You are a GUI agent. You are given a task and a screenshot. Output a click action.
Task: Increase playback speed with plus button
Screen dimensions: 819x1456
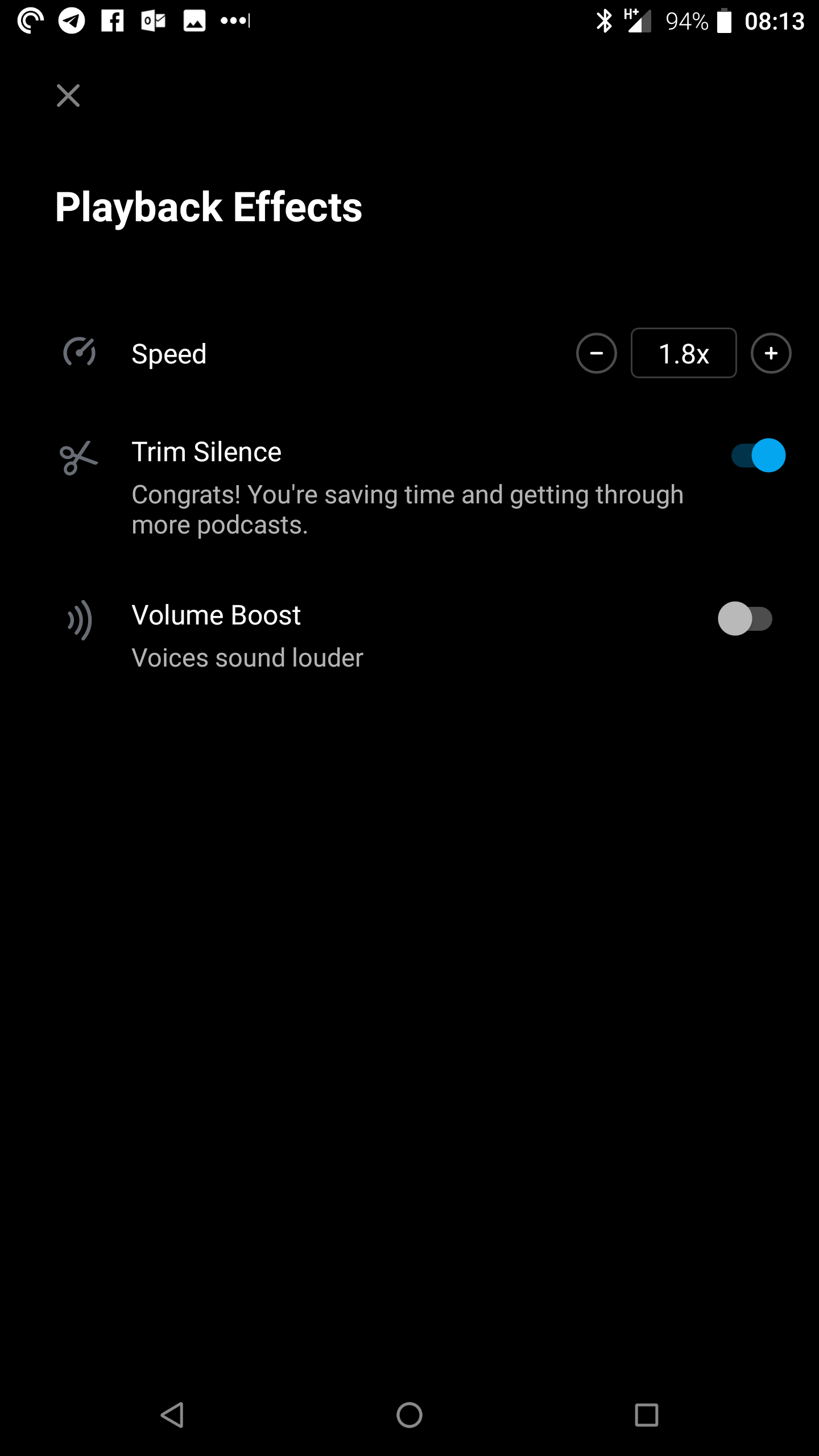tap(771, 353)
